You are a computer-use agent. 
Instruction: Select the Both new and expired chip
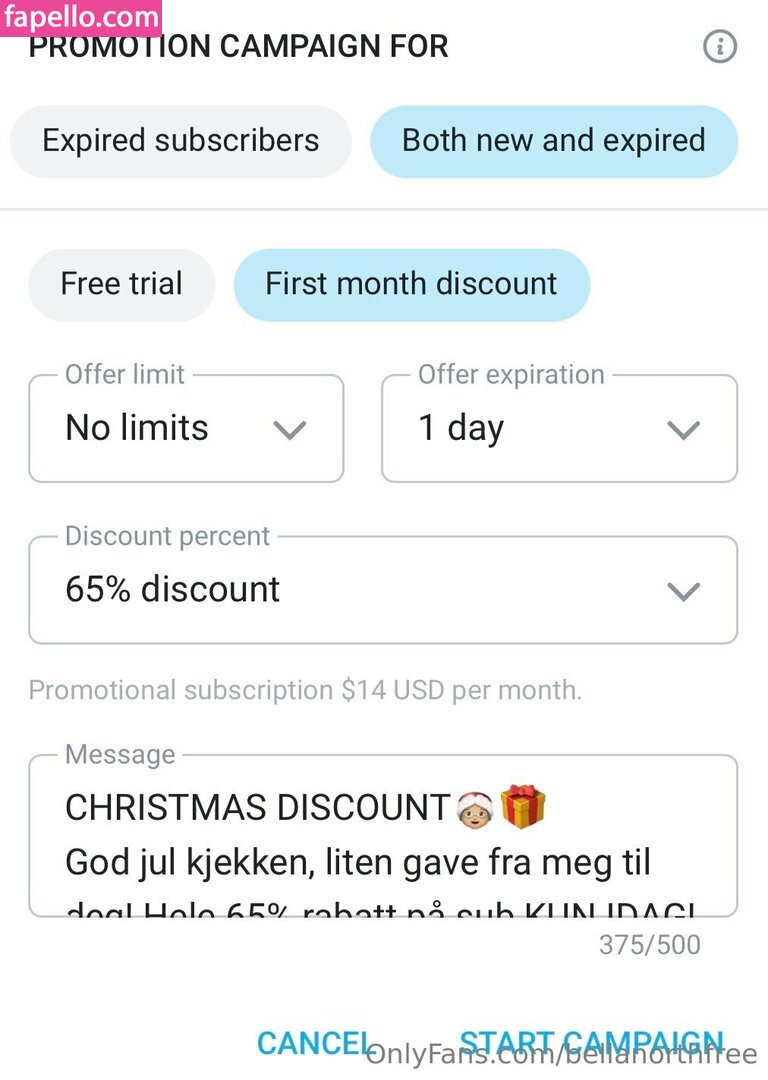coord(554,141)
